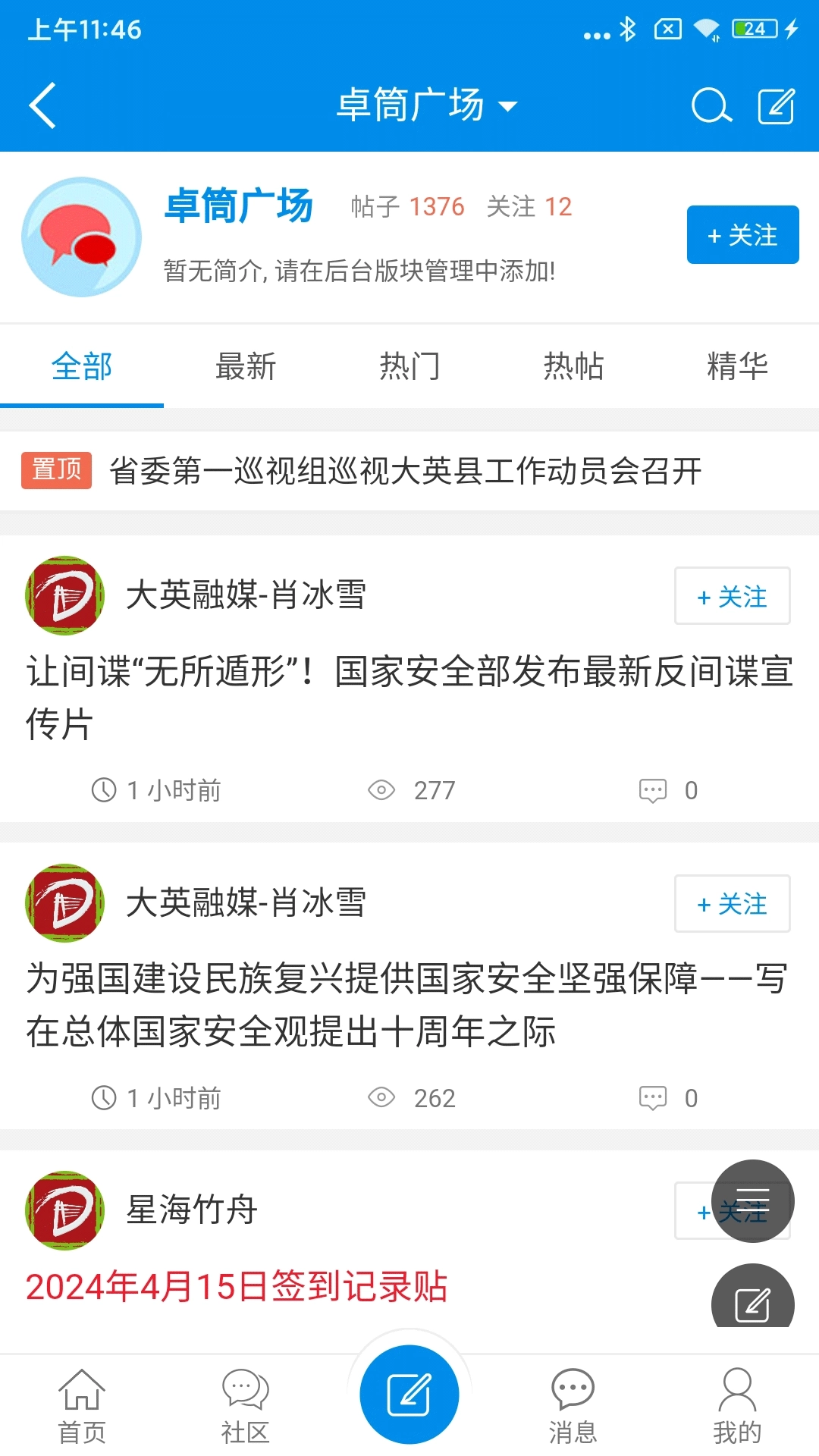Open the board switcher arrow next to 卓筒广场
This screenshot has height=1456, width=819.
pyautogui.click(x=508, y=105)
